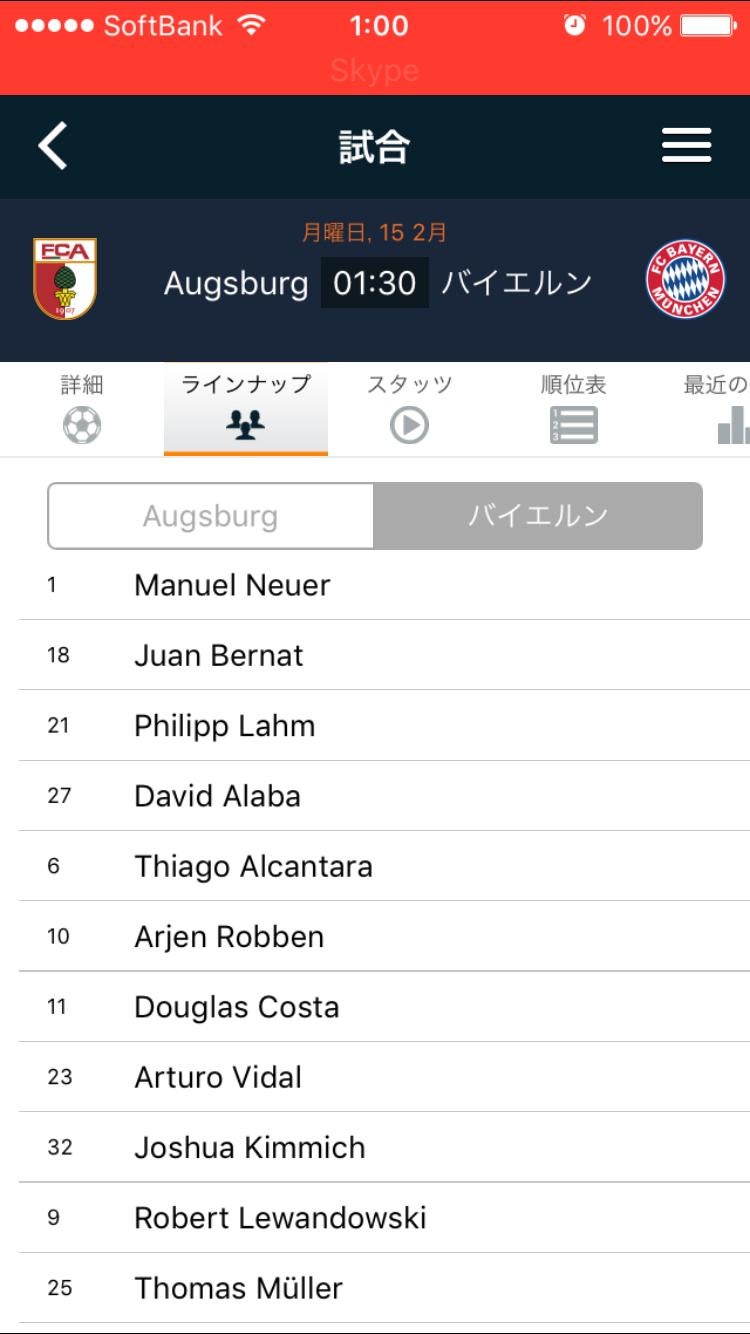The width and height of the screenshot is (750, 1334).
Task: Show the Augsburg lineup
Action: (x=210, y=516)
